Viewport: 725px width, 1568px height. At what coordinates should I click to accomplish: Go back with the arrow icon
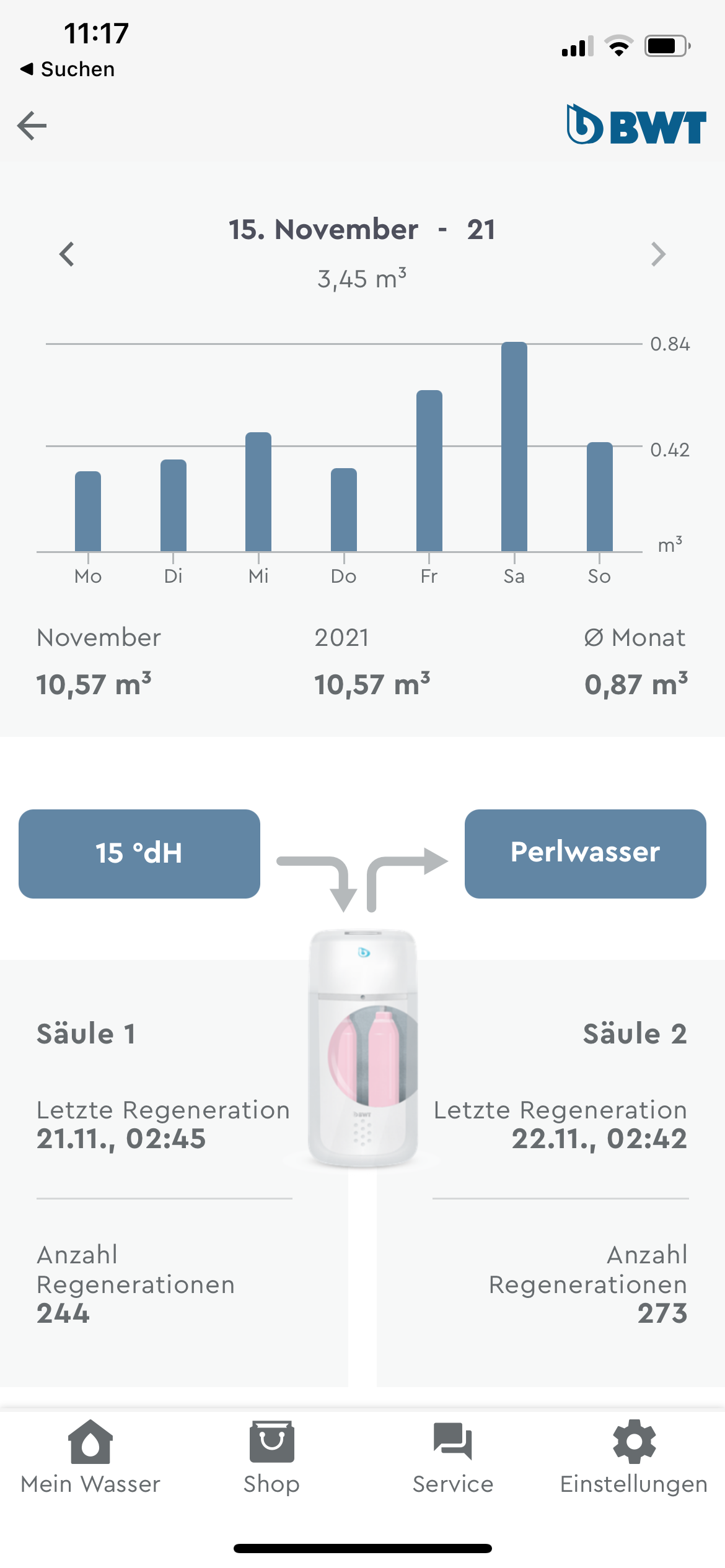32,126
